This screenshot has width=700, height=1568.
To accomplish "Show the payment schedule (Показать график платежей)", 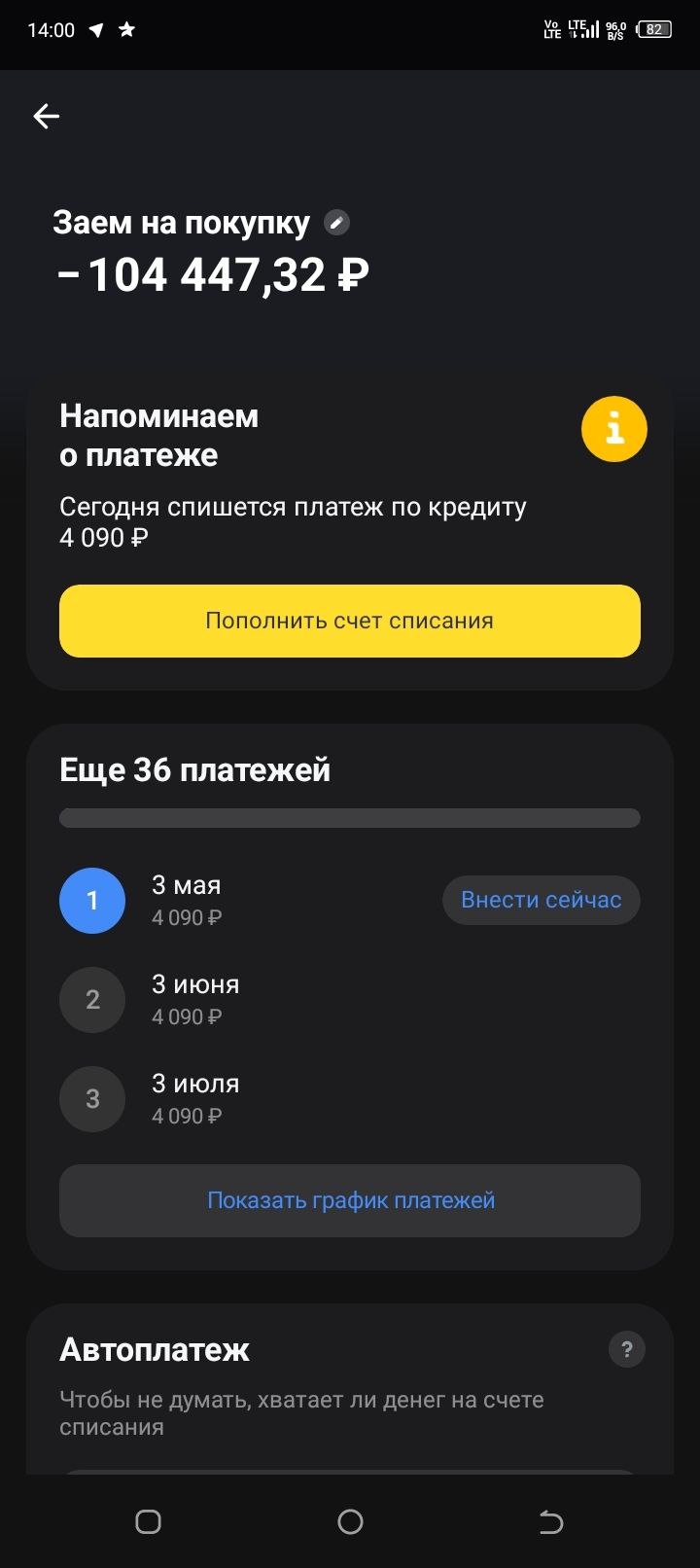I will click(x=350, y=1200).
